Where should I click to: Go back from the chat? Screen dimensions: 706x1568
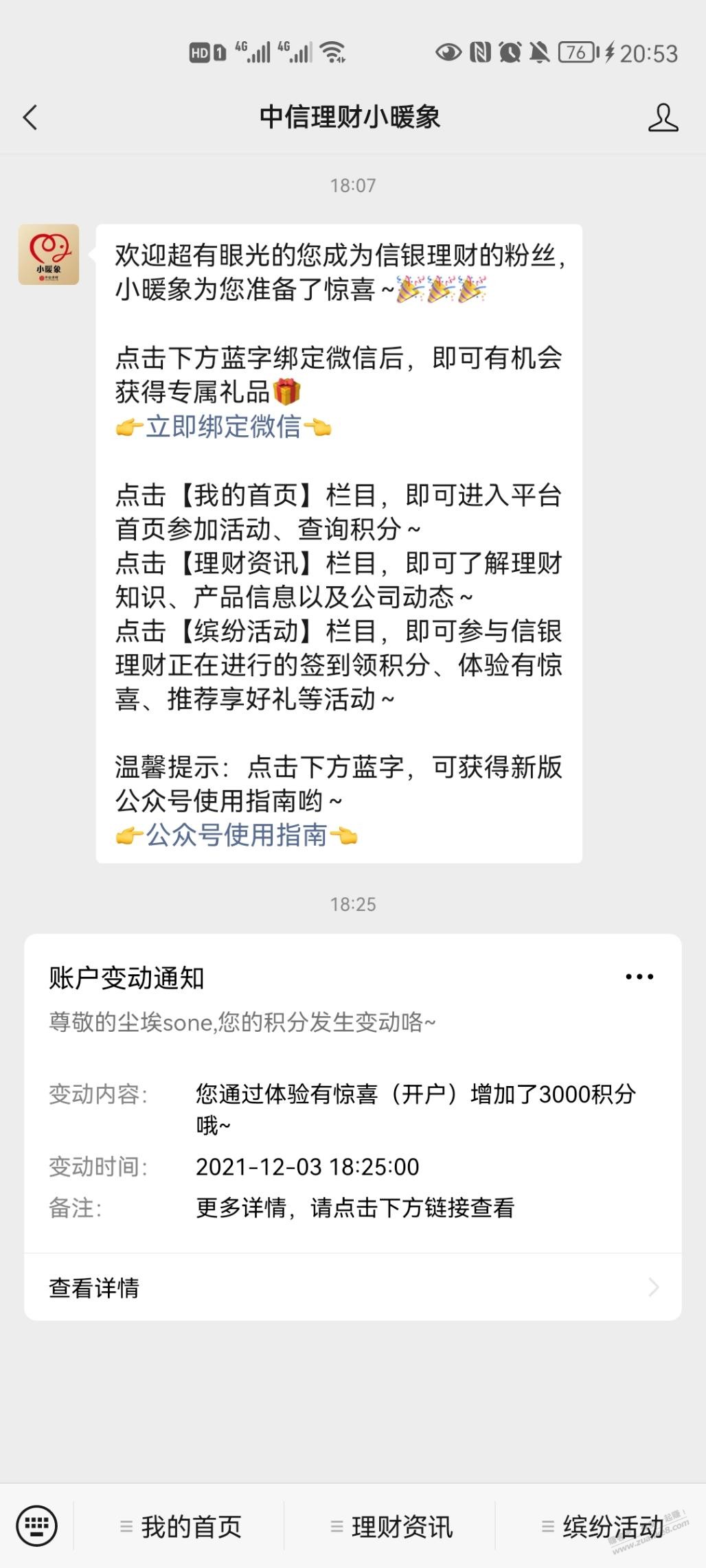[x=30, y=117]
